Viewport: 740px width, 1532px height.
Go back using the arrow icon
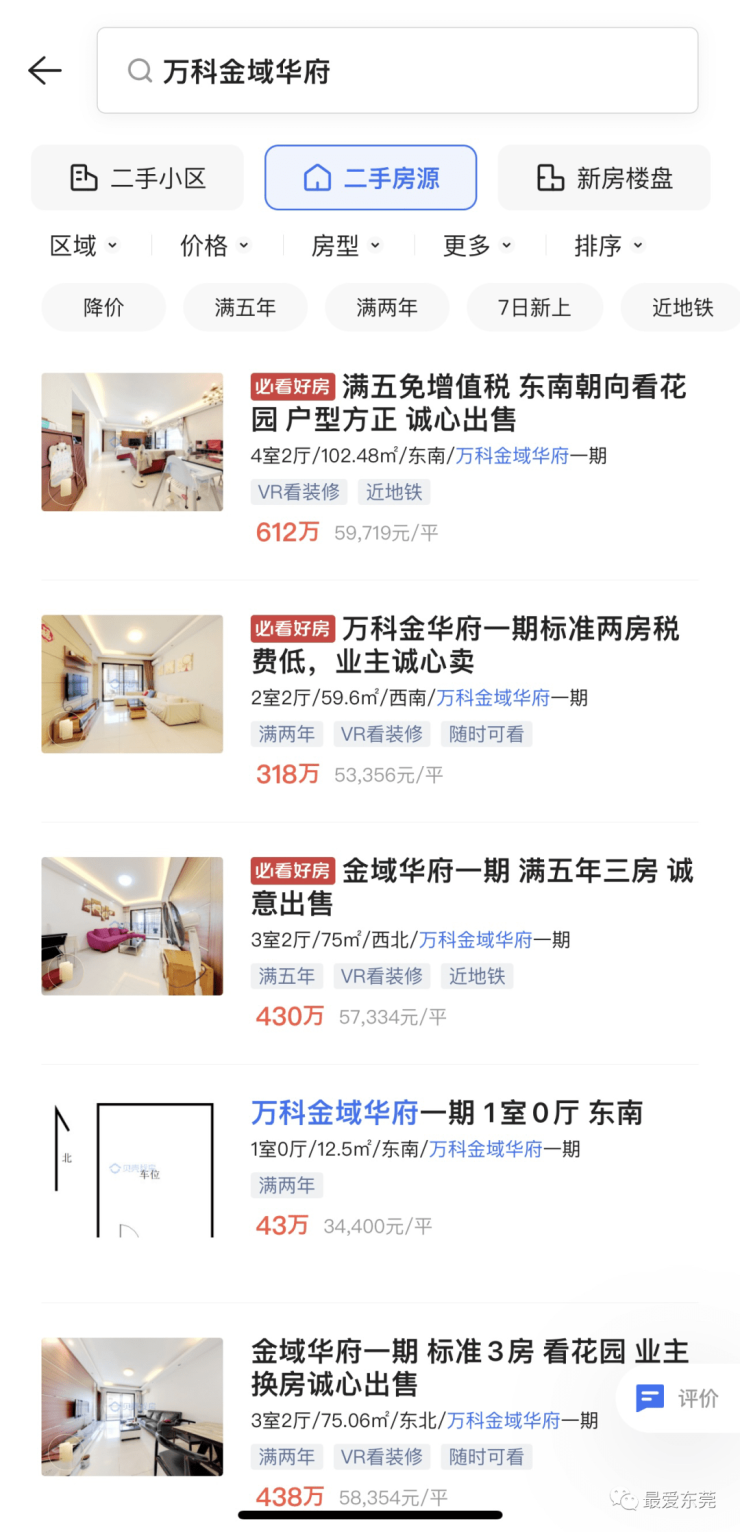45,70
